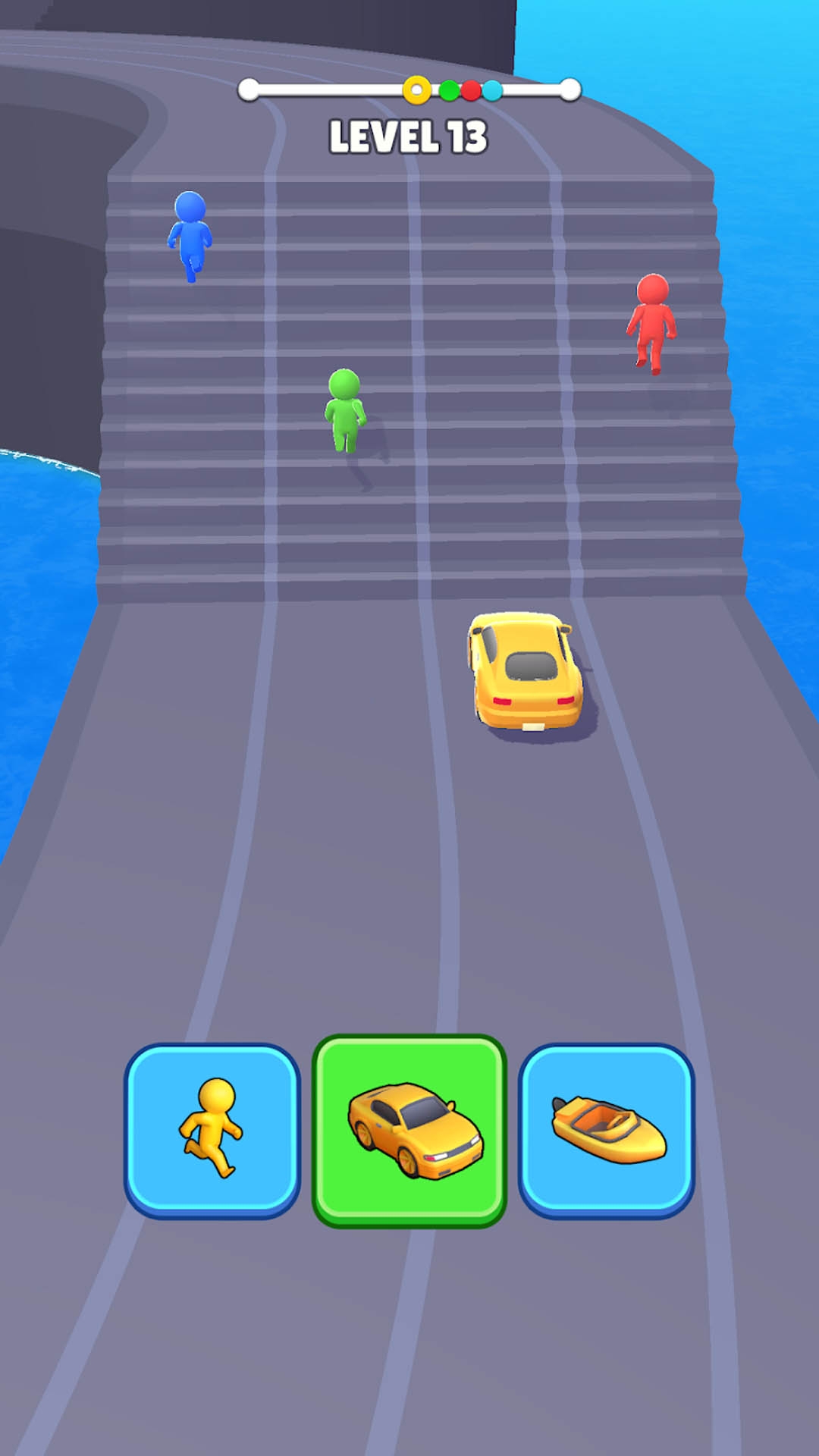Tap the LEVEL 13 label
Screen dimensions: 819x1456
pos(409,134)
